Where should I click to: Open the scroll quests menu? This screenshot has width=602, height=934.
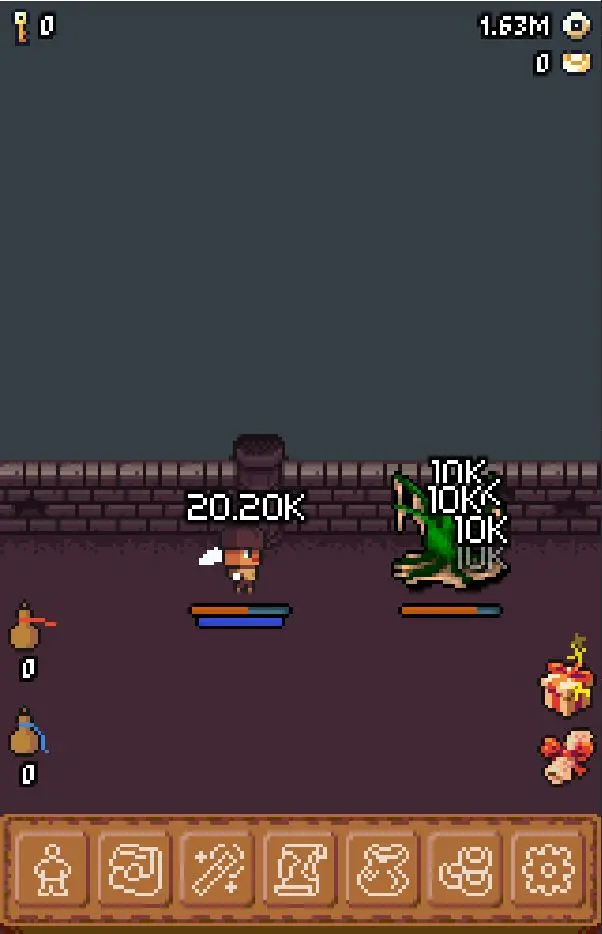click(x=300, y=869)
